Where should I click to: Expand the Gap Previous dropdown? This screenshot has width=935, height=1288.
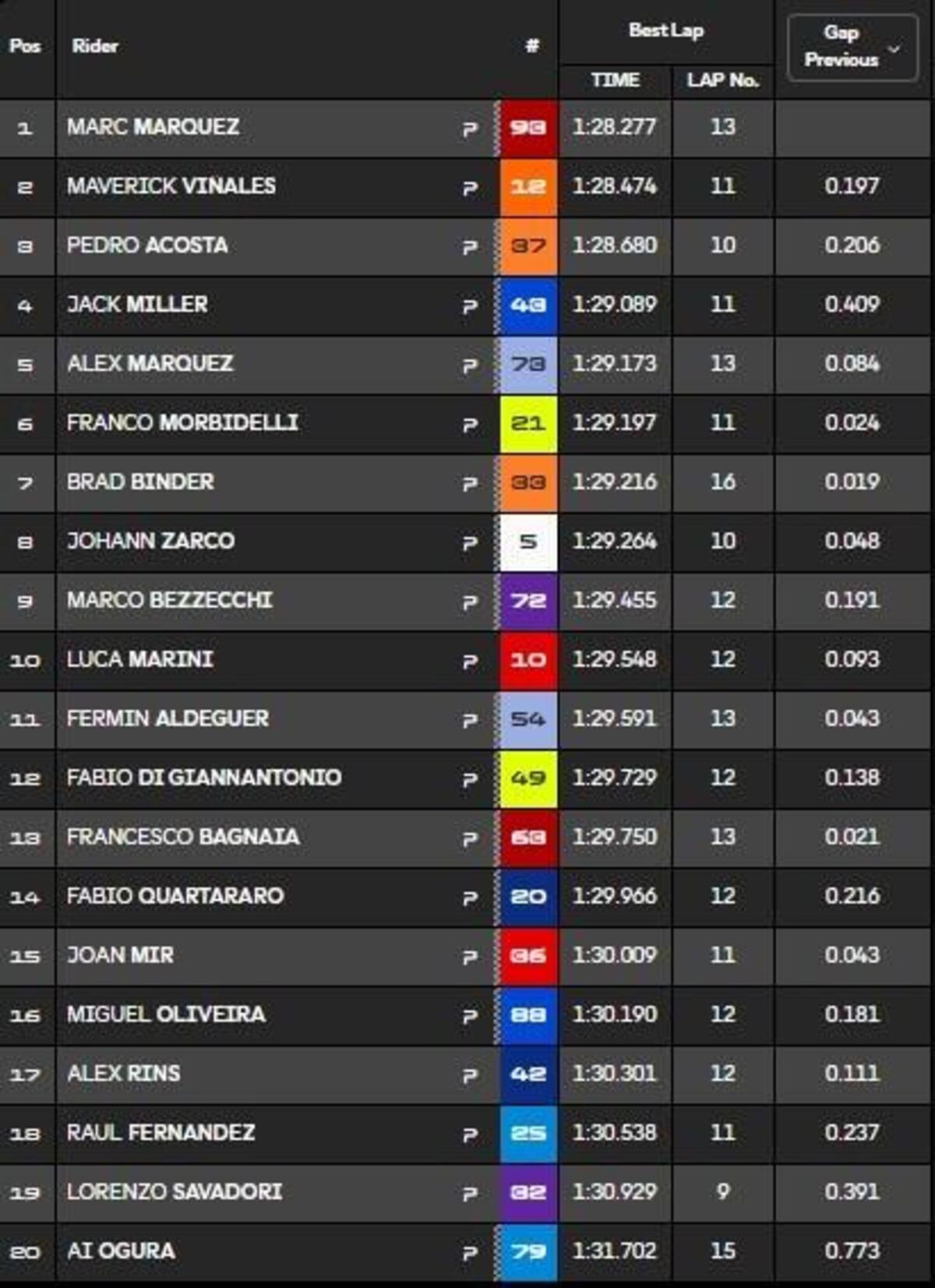[x=852, y=47]
